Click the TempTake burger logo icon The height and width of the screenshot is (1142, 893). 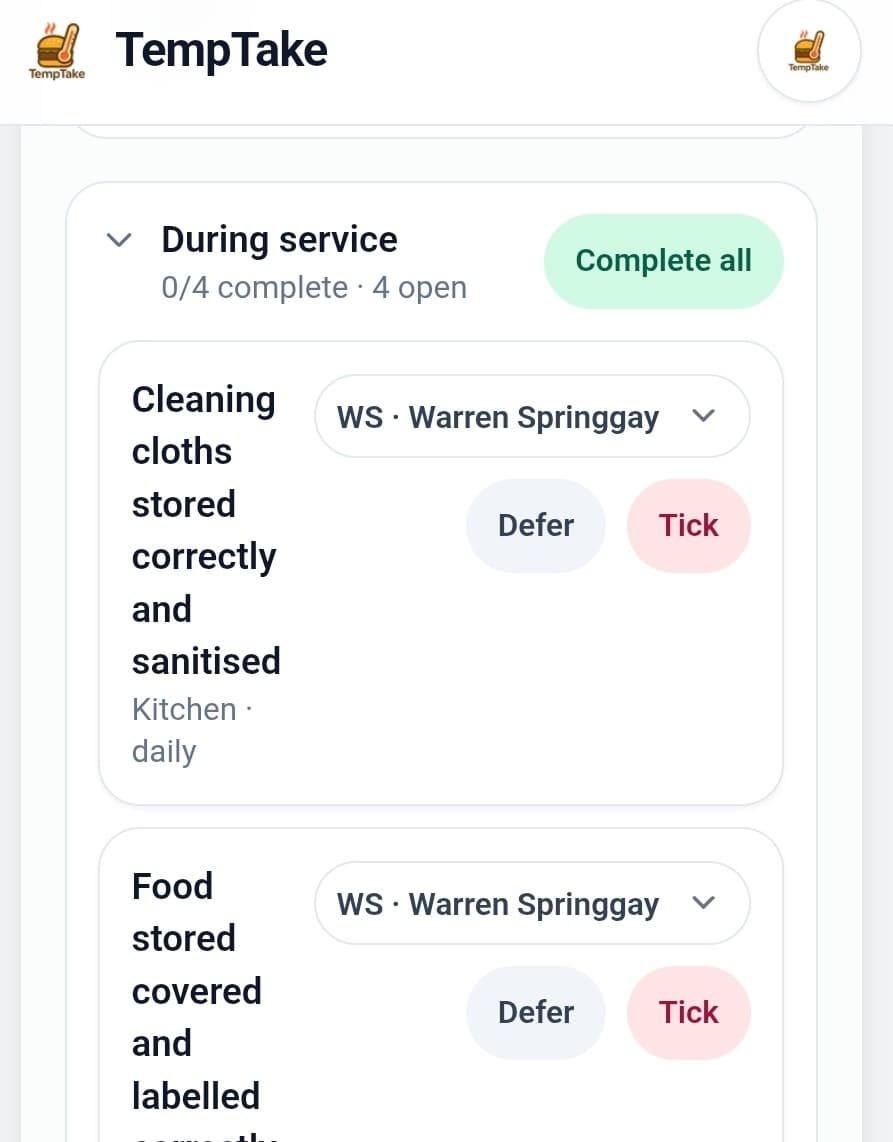tap(56, 48)
